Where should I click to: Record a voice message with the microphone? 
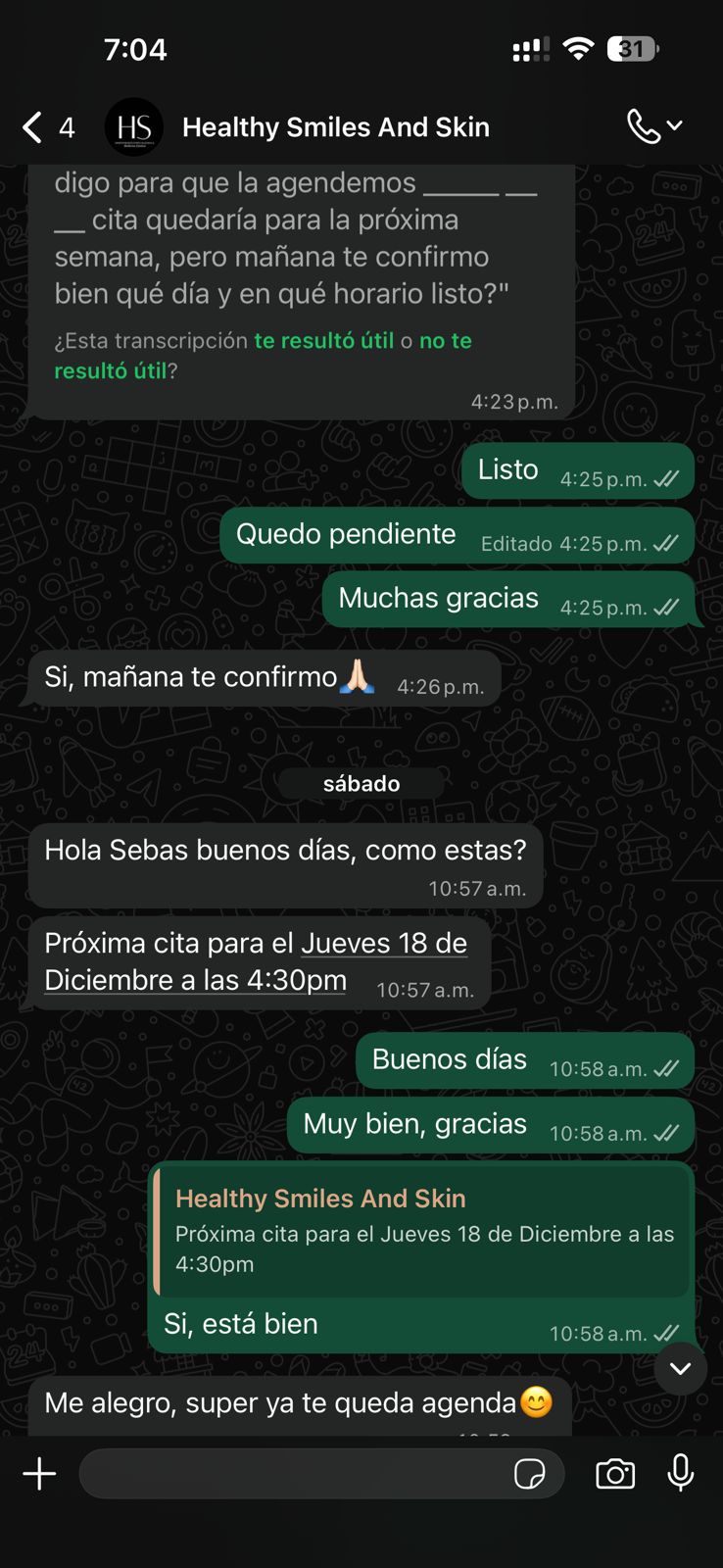click(x=681, y=1473)
